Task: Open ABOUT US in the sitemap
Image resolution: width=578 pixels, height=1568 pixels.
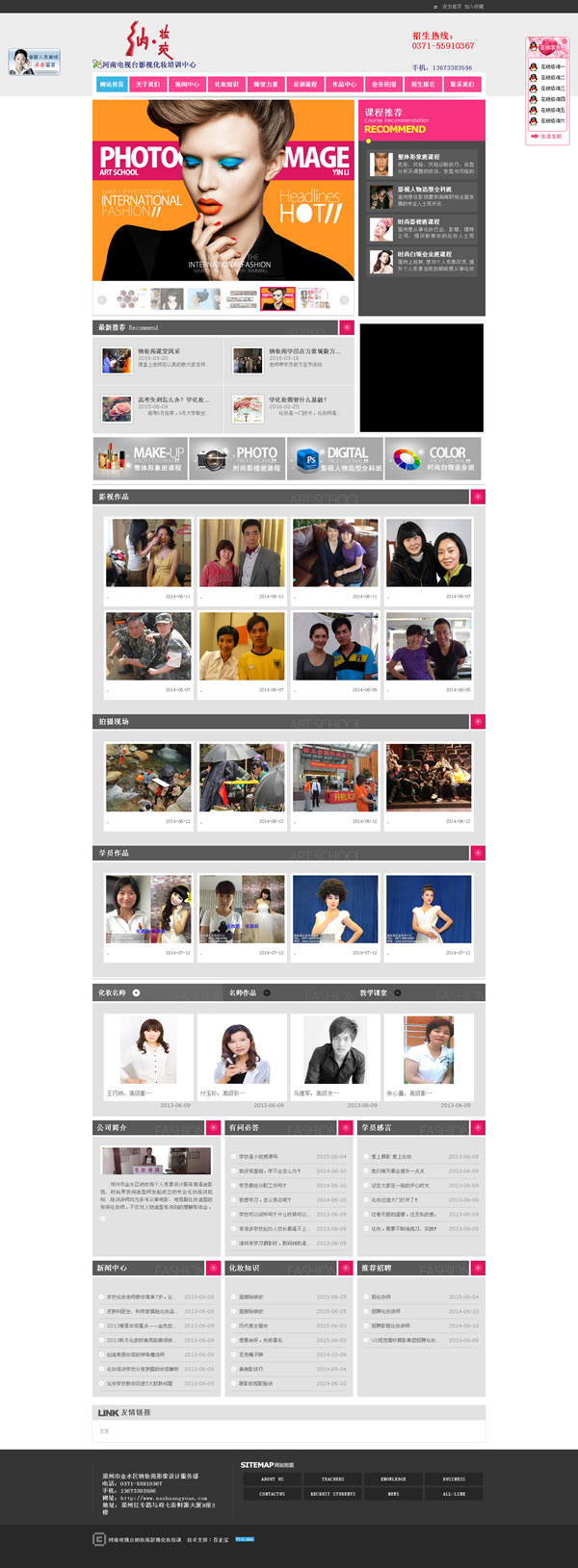Action: 272,1478
